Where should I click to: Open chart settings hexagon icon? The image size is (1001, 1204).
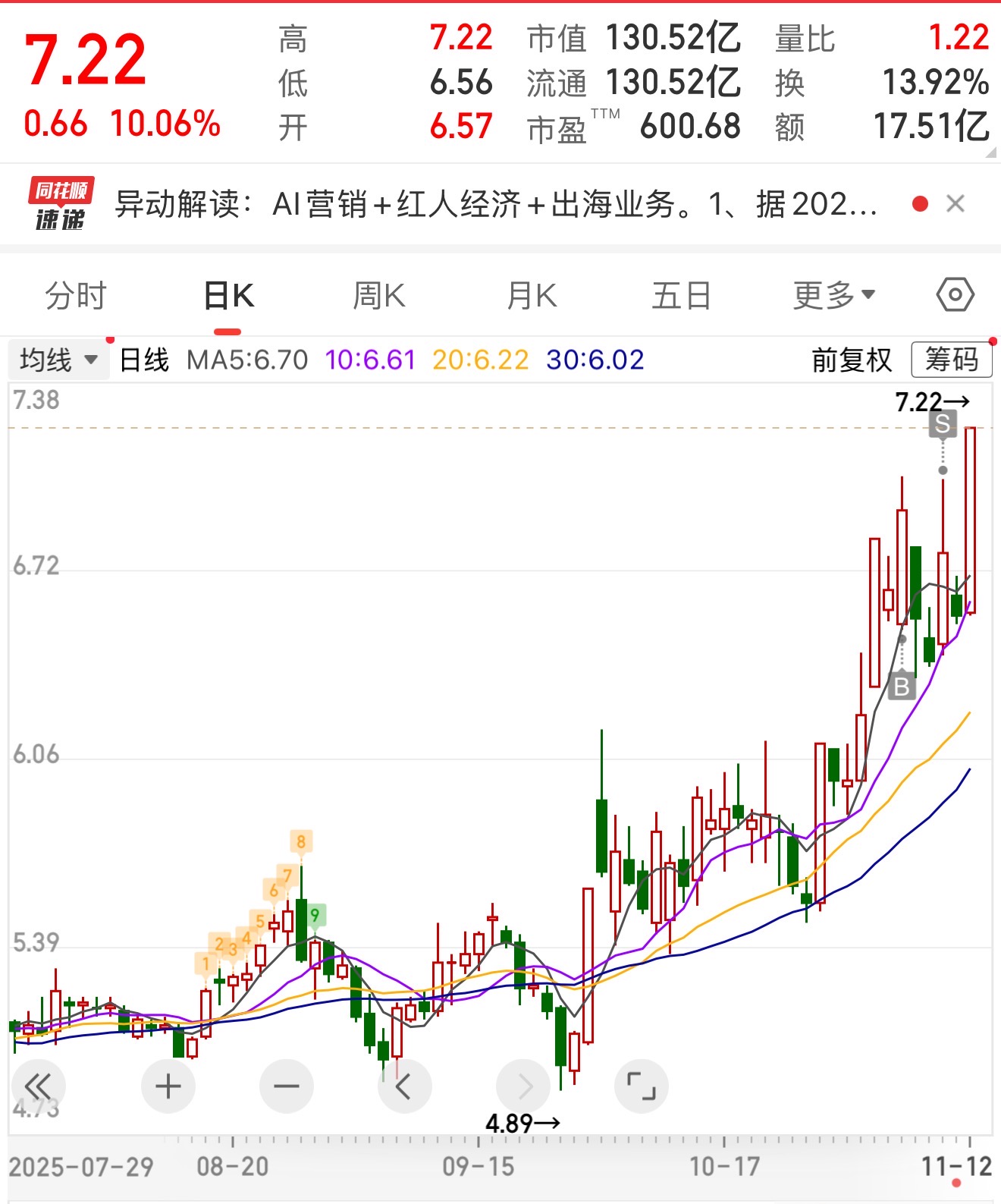point(955,295)
